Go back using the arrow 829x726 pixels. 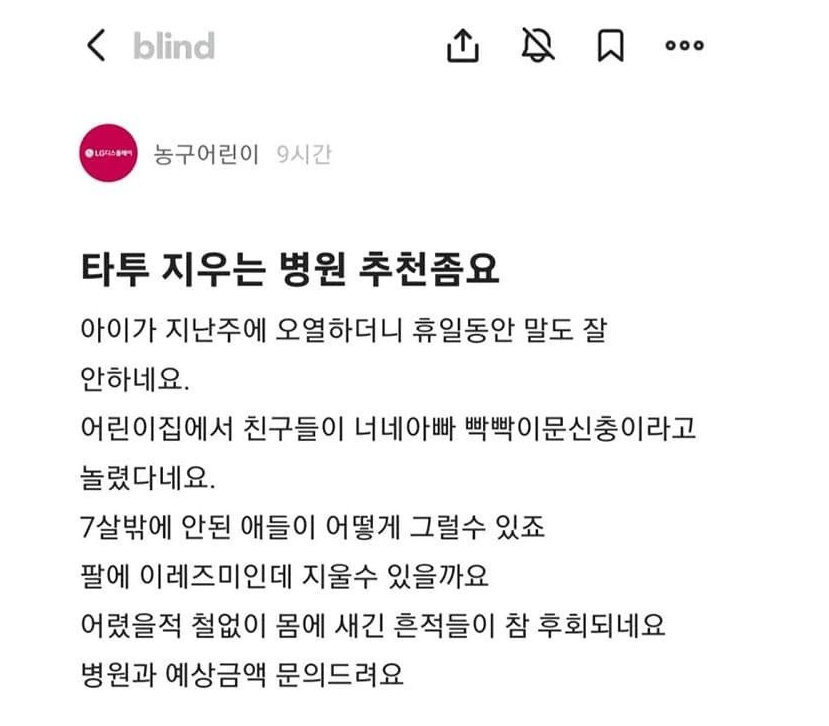tap(96, 46)
